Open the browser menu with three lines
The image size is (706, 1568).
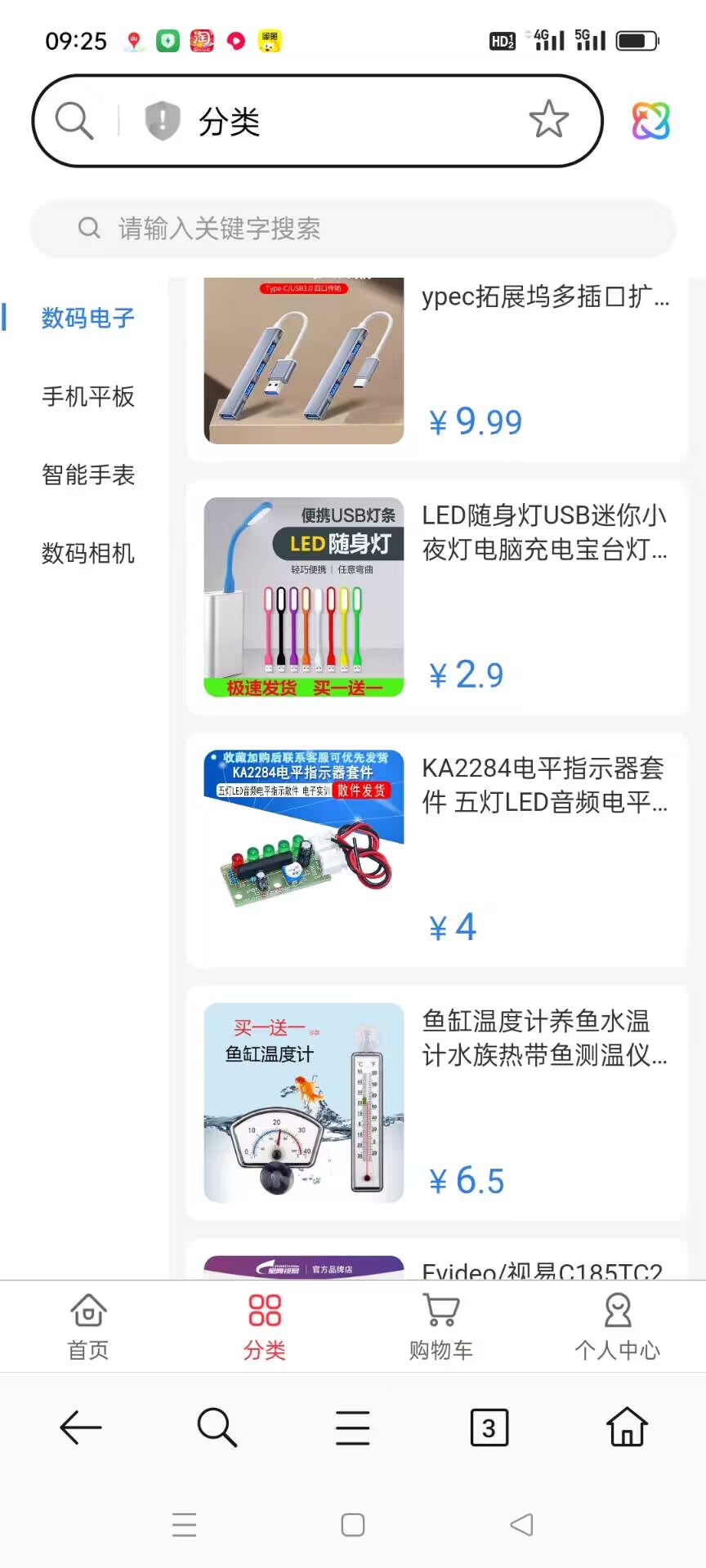352,1427
